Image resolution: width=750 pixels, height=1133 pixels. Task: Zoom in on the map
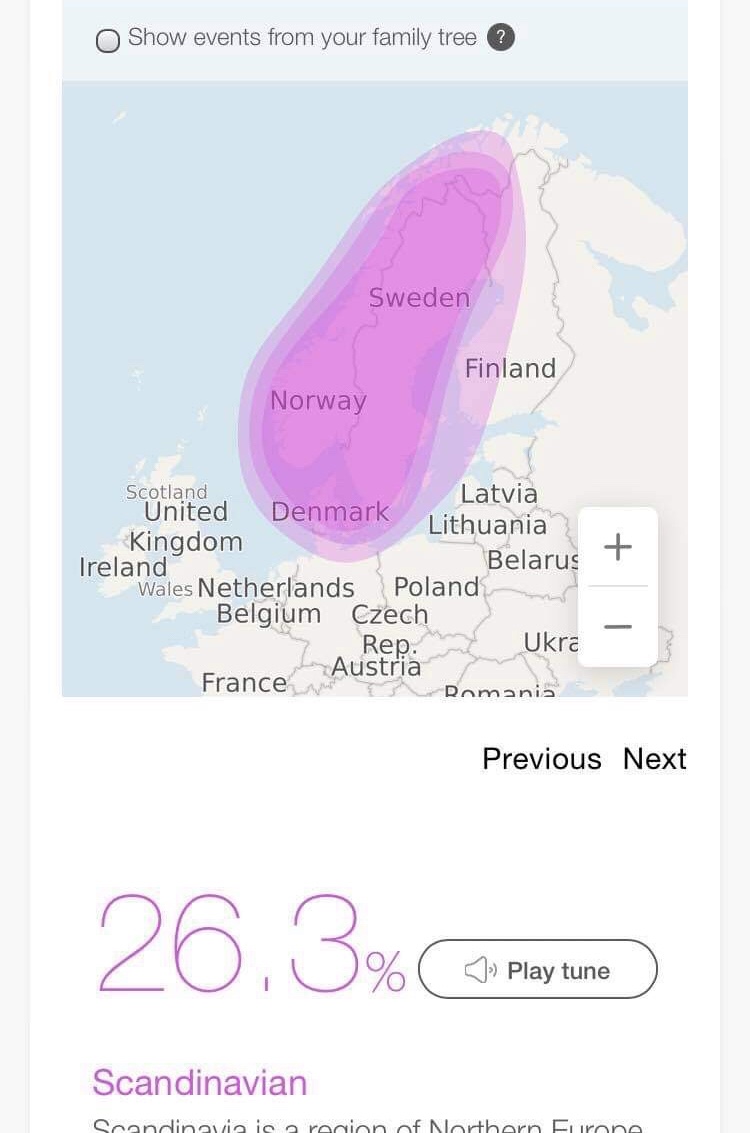tap(618, 547)
